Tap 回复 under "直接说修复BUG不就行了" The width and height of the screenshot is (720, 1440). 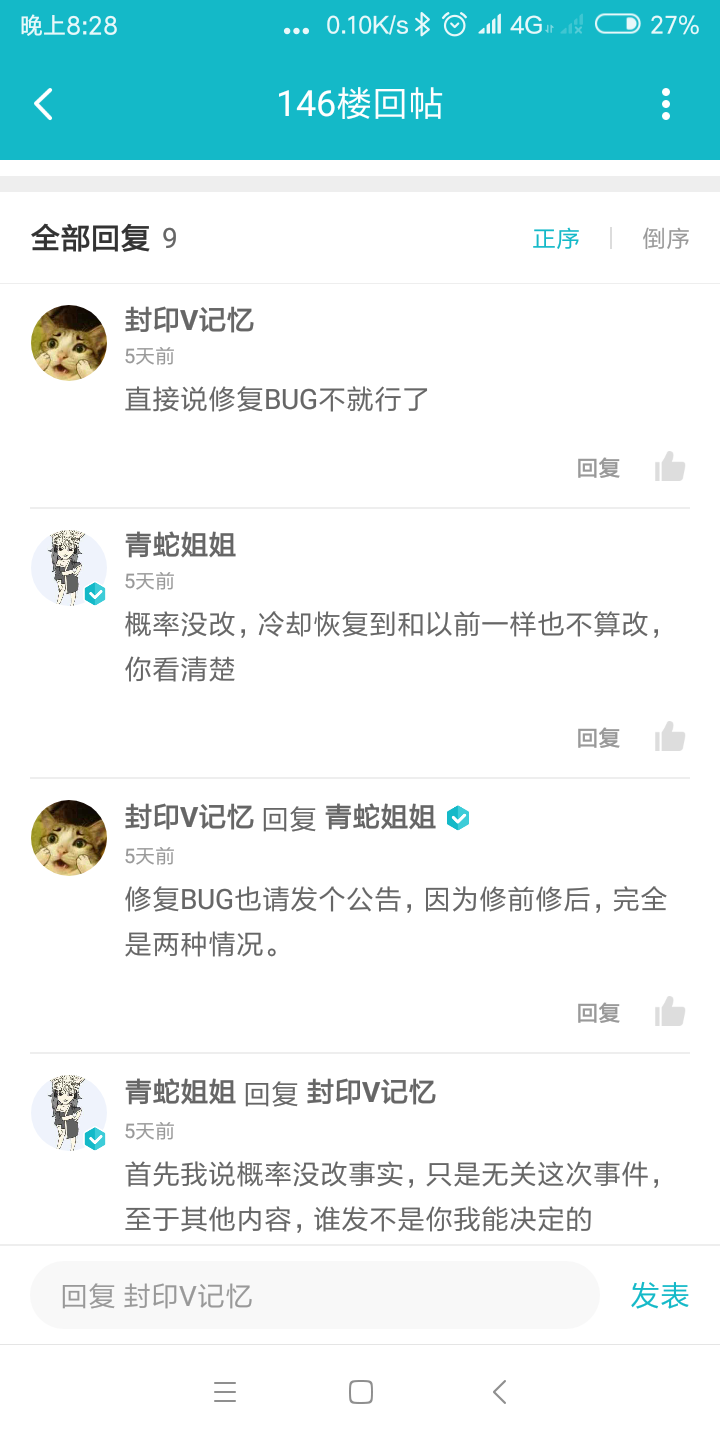pyautogui.click(x=598, y=468)
